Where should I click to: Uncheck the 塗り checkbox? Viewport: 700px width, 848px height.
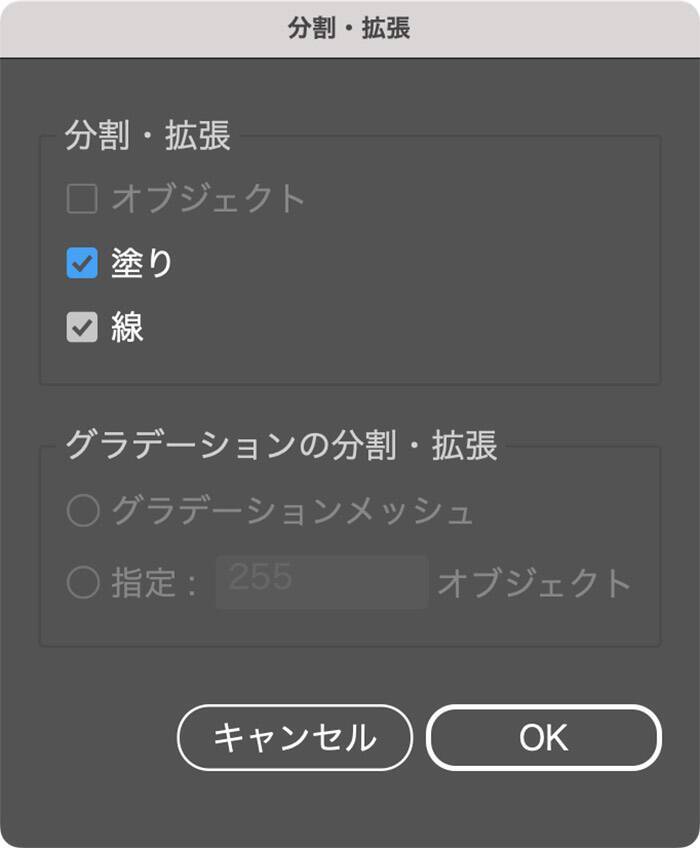82,264
